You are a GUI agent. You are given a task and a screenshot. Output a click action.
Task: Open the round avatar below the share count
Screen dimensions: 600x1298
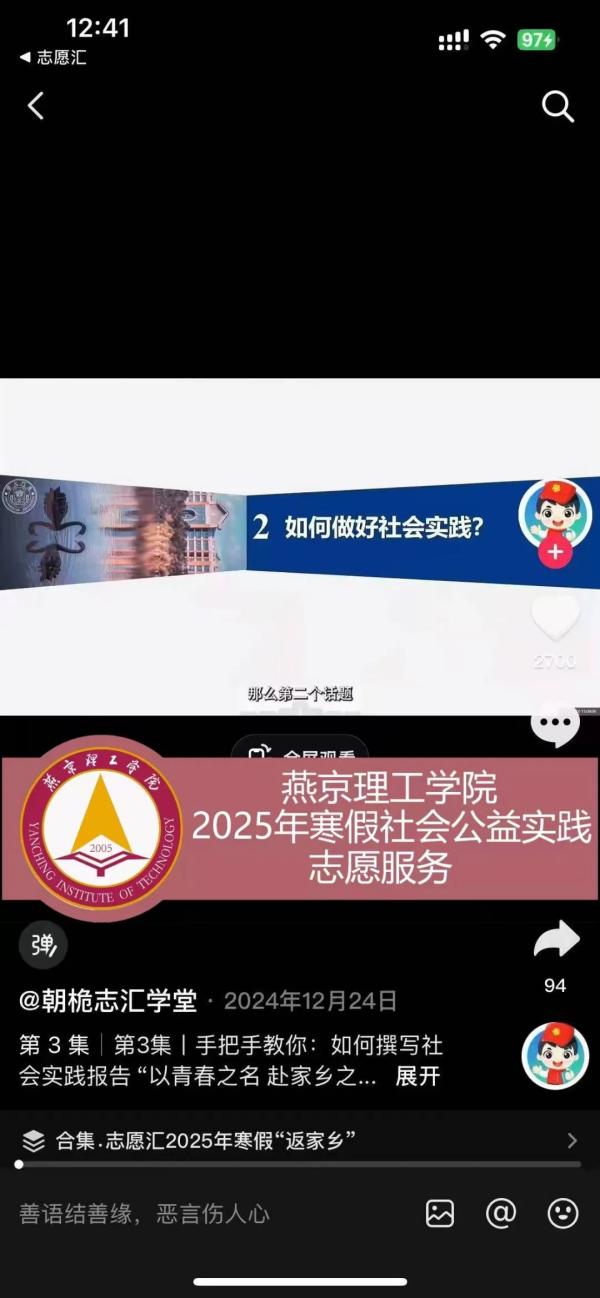555,1056
